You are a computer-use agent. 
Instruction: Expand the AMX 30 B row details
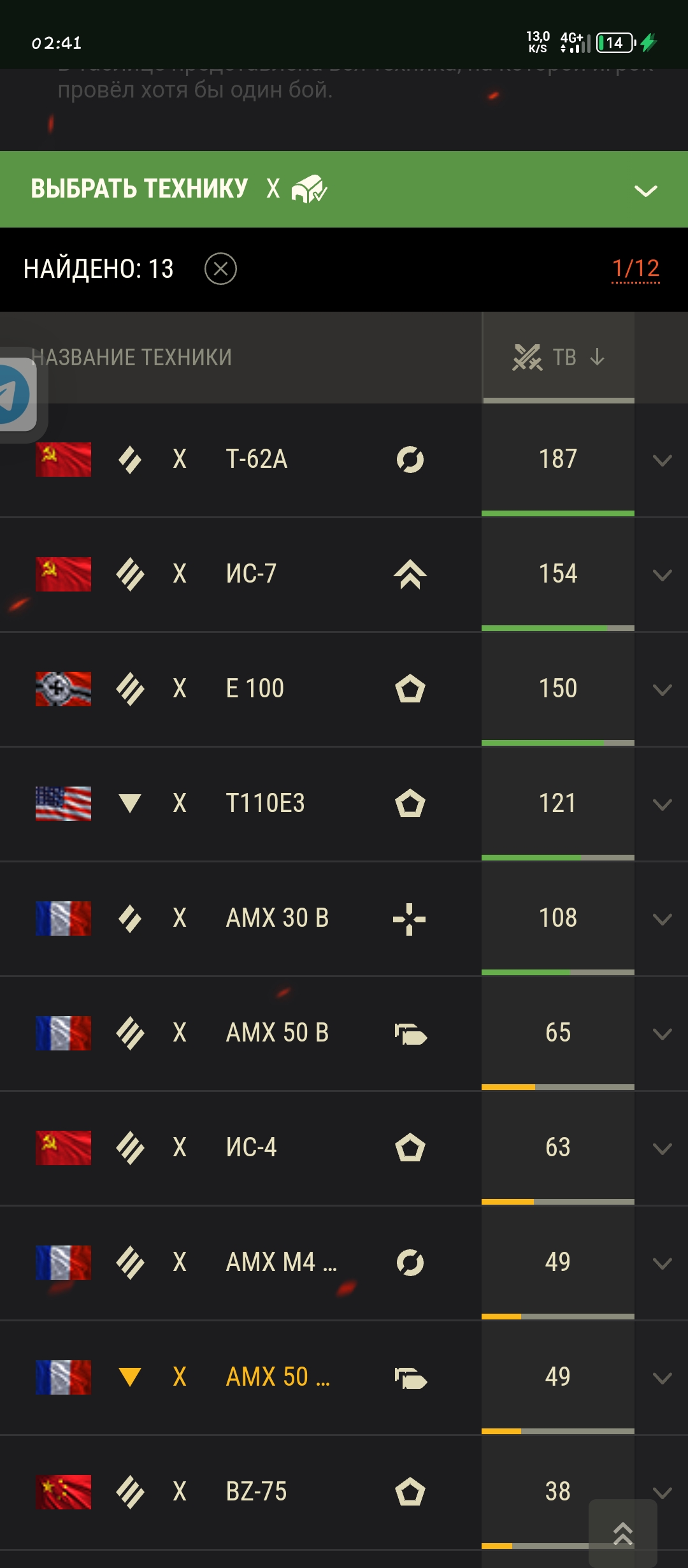(663, 918)
